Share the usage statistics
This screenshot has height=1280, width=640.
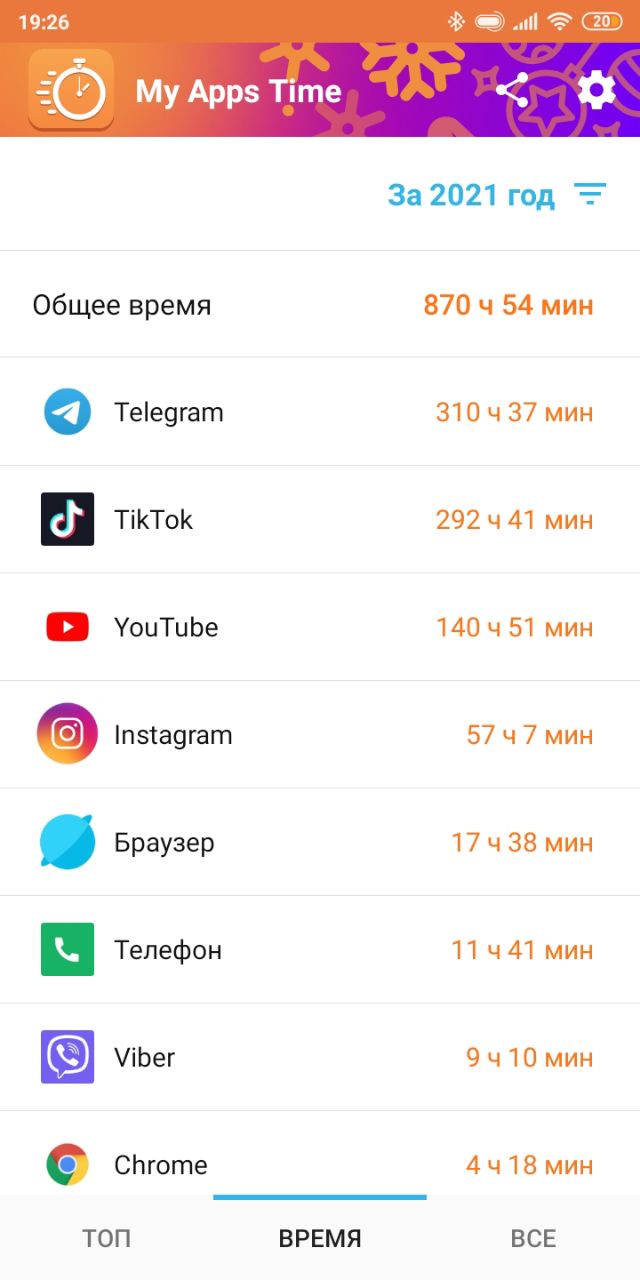pos(512,91)
